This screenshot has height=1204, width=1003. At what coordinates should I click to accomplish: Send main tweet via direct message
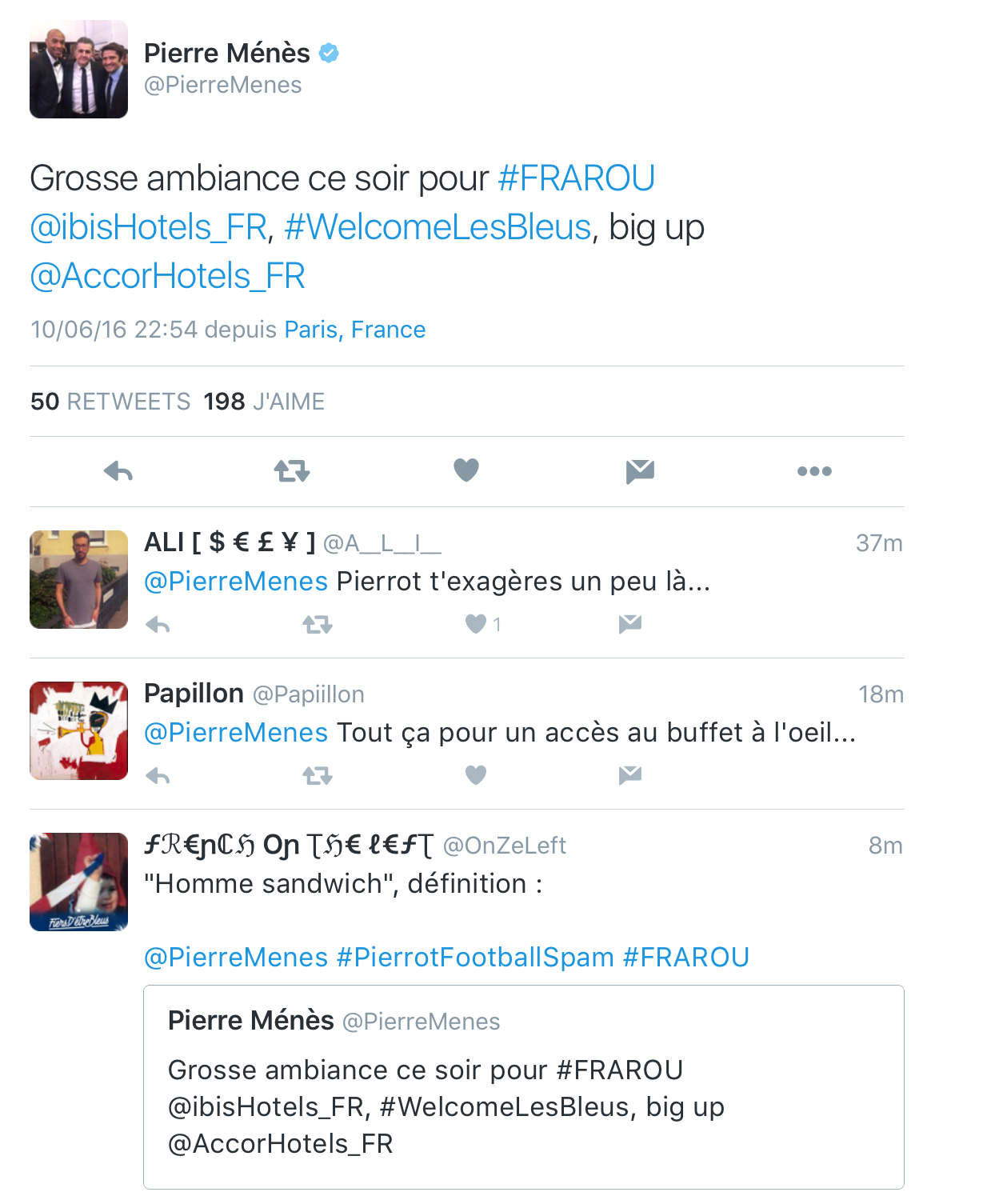[x=640, y=472]
